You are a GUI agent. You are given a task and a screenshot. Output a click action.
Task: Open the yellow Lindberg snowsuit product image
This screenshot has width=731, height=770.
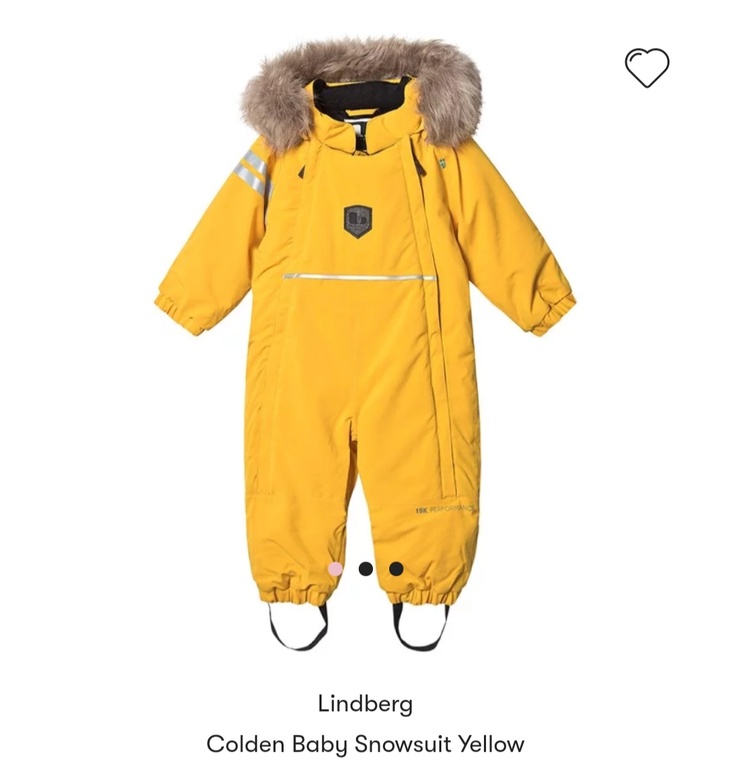click(365, 343)
